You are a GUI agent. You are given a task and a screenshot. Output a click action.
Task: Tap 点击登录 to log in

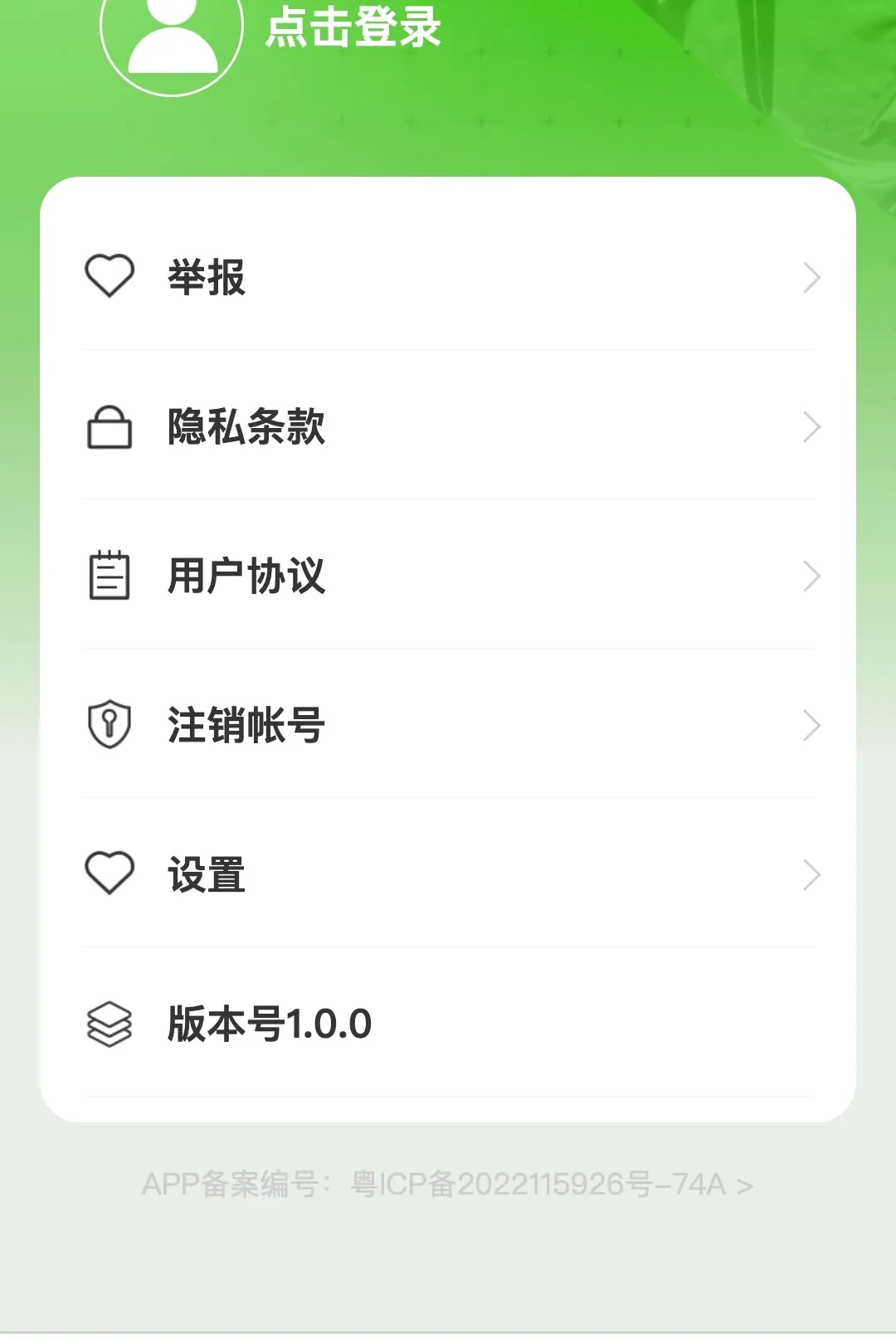tap(353, 27)
